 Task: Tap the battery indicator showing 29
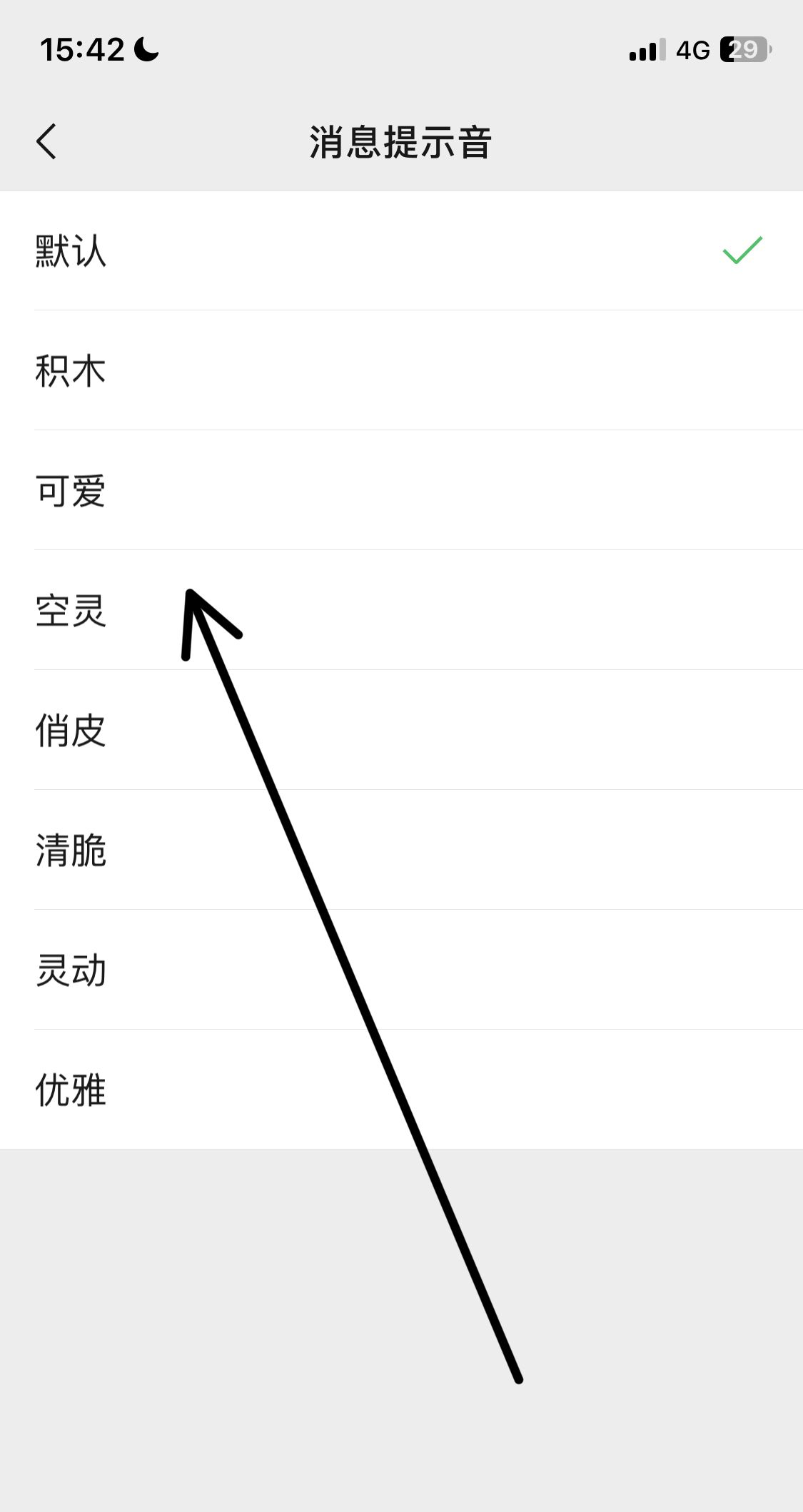tap(743, 49)
